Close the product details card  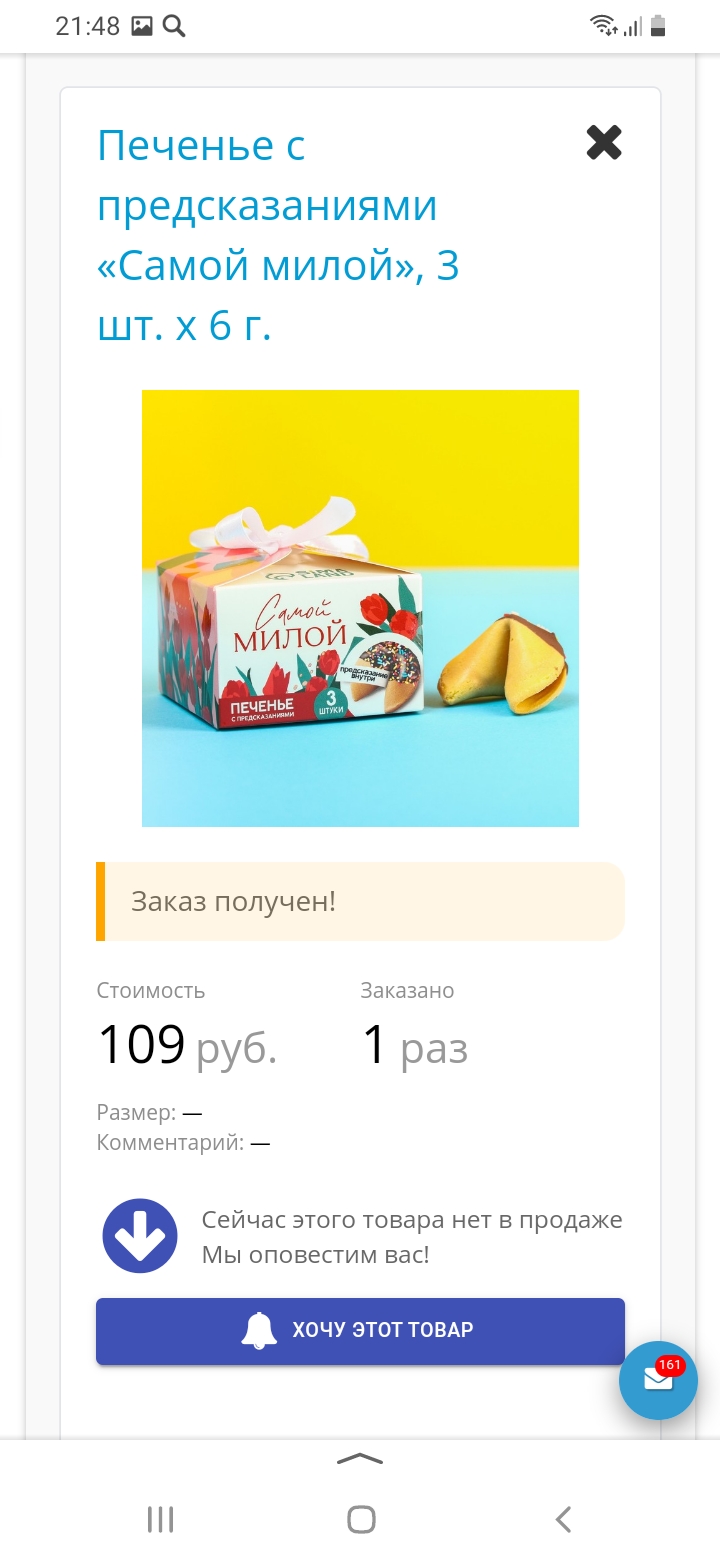click(604, 143)
